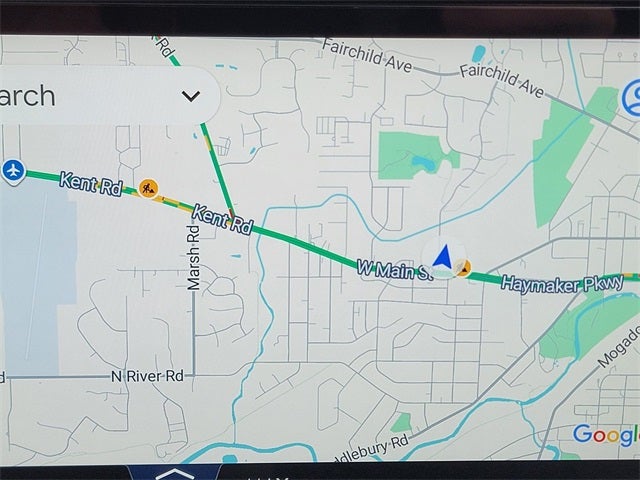Expand the bottom panel with the up chevron
The height and width of the screenshot is (480, 640).
[x=173, y=473]
